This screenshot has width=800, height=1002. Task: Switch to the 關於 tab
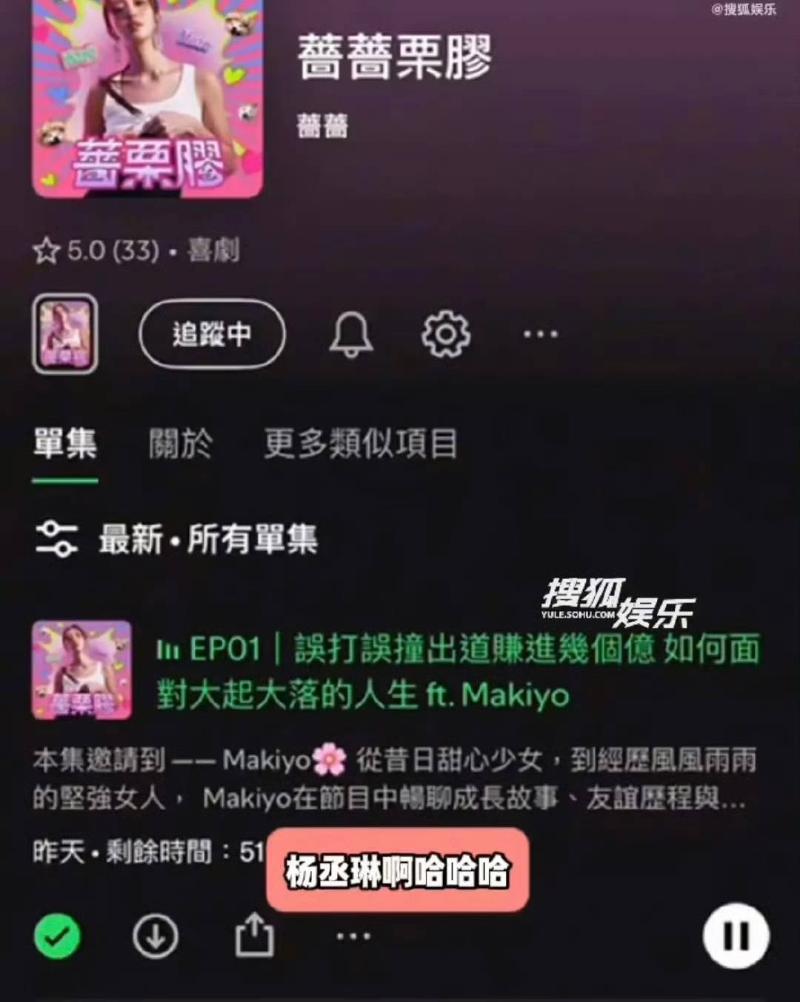tap(181, 443)
